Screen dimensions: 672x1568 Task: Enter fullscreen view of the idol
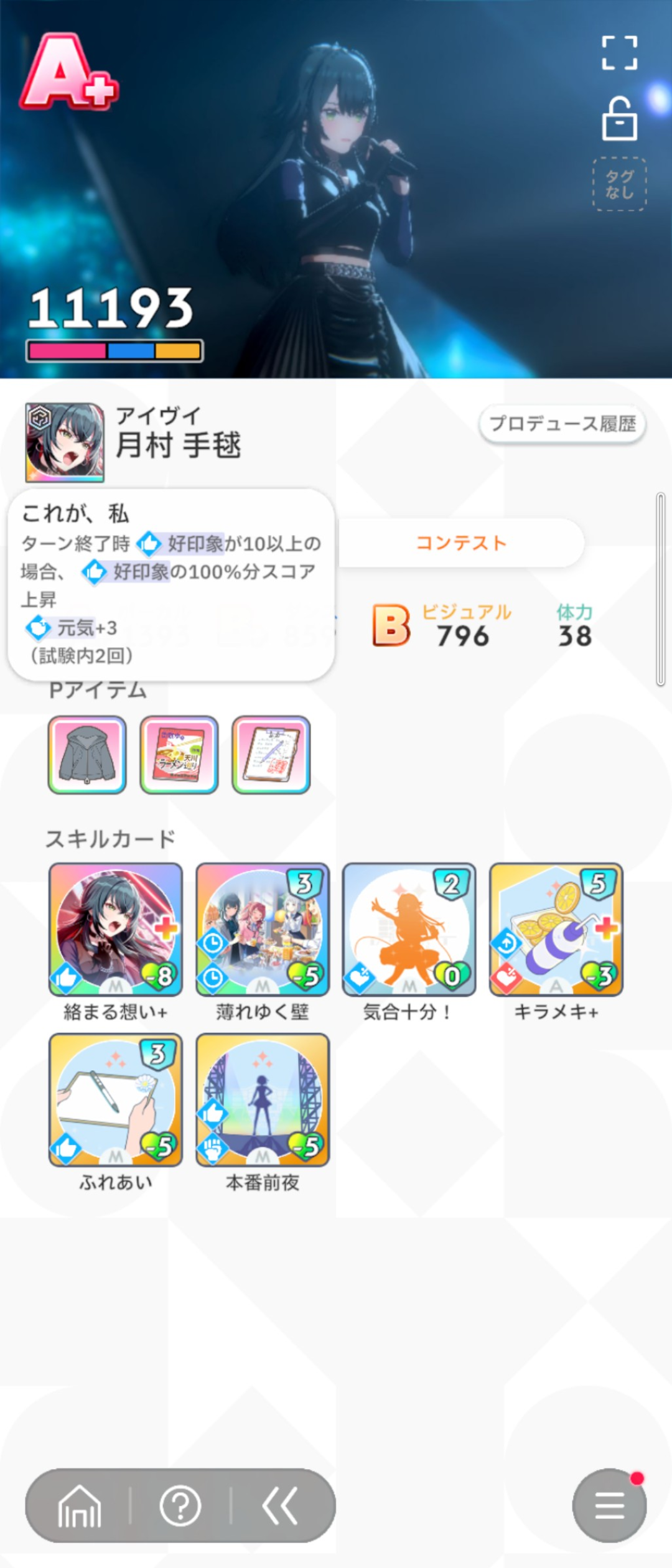[x=619, y=52]
